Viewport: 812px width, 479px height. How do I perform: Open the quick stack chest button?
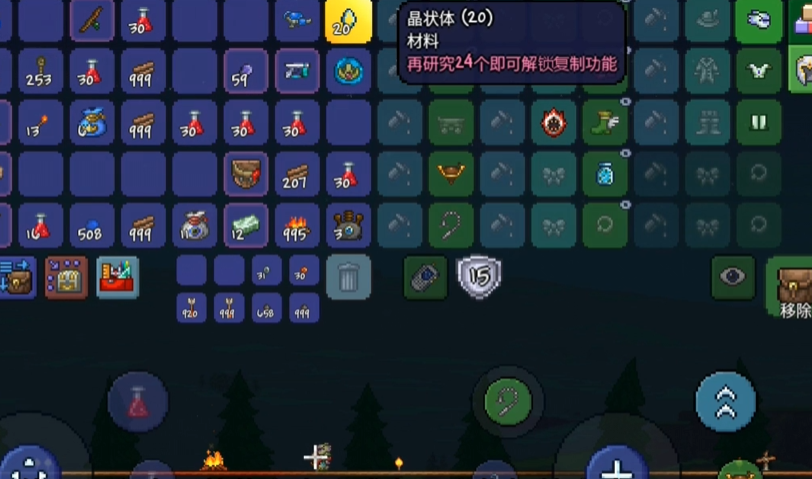[x=17, y=277]
